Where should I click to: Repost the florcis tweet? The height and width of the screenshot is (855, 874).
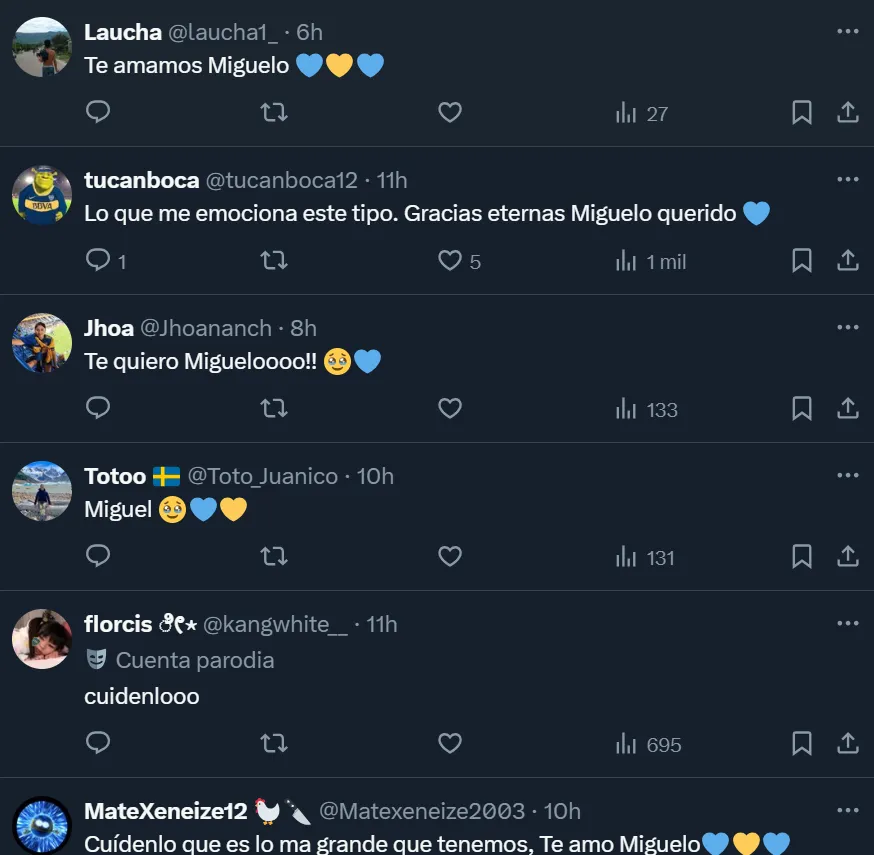click(x=273, y=743)
